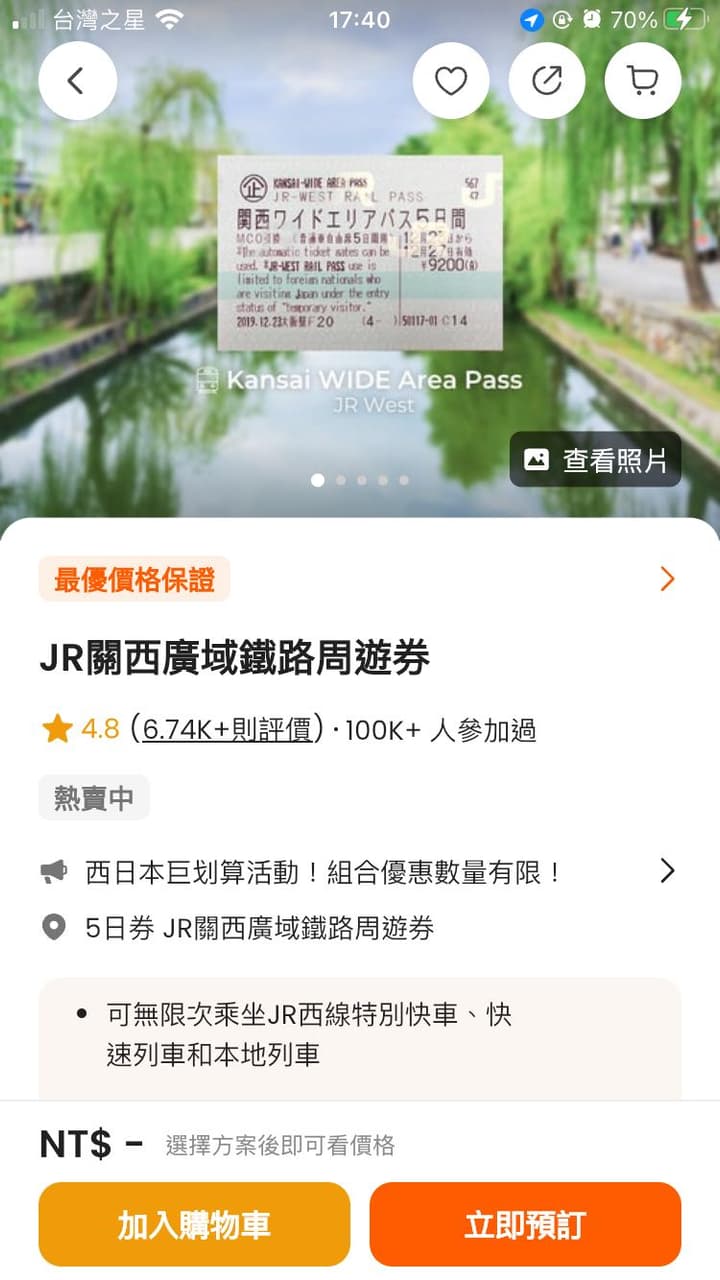Tap the chevron beside the price guarantee banner
This screenshot has width=720, height=1280.
pos(667,579)
